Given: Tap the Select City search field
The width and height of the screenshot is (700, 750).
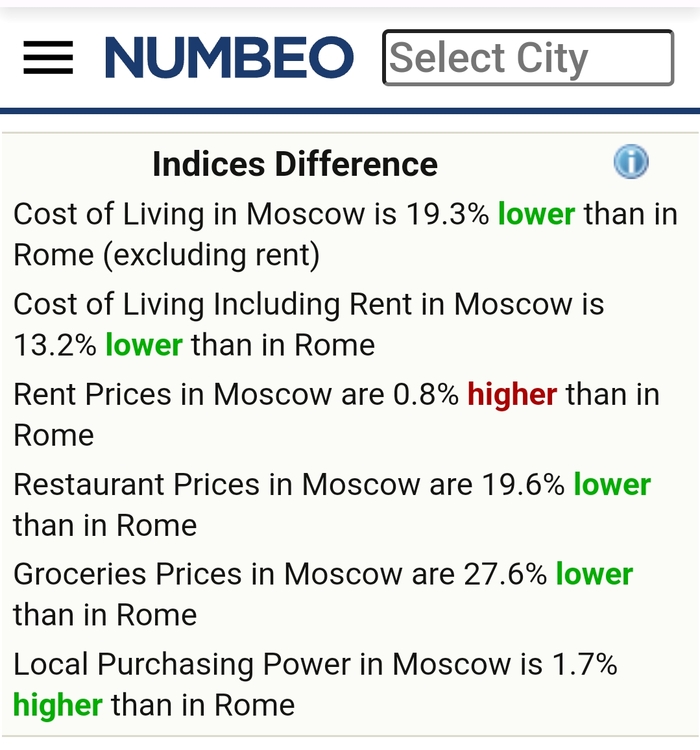Looking at the screenshot, I should pyautogui.click(x=527, y=58).
